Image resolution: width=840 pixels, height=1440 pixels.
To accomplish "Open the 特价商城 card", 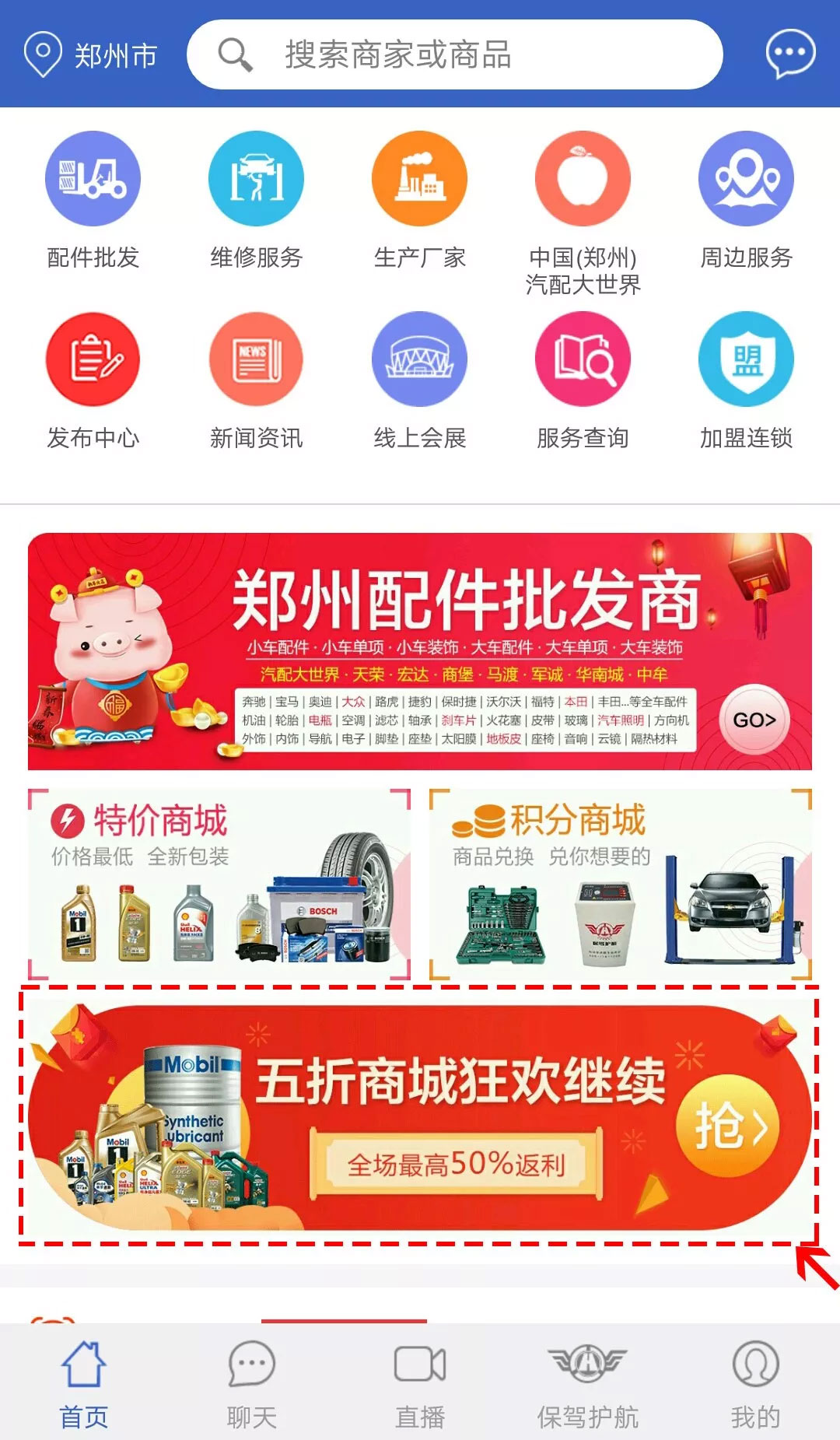I will click(219, 884).
